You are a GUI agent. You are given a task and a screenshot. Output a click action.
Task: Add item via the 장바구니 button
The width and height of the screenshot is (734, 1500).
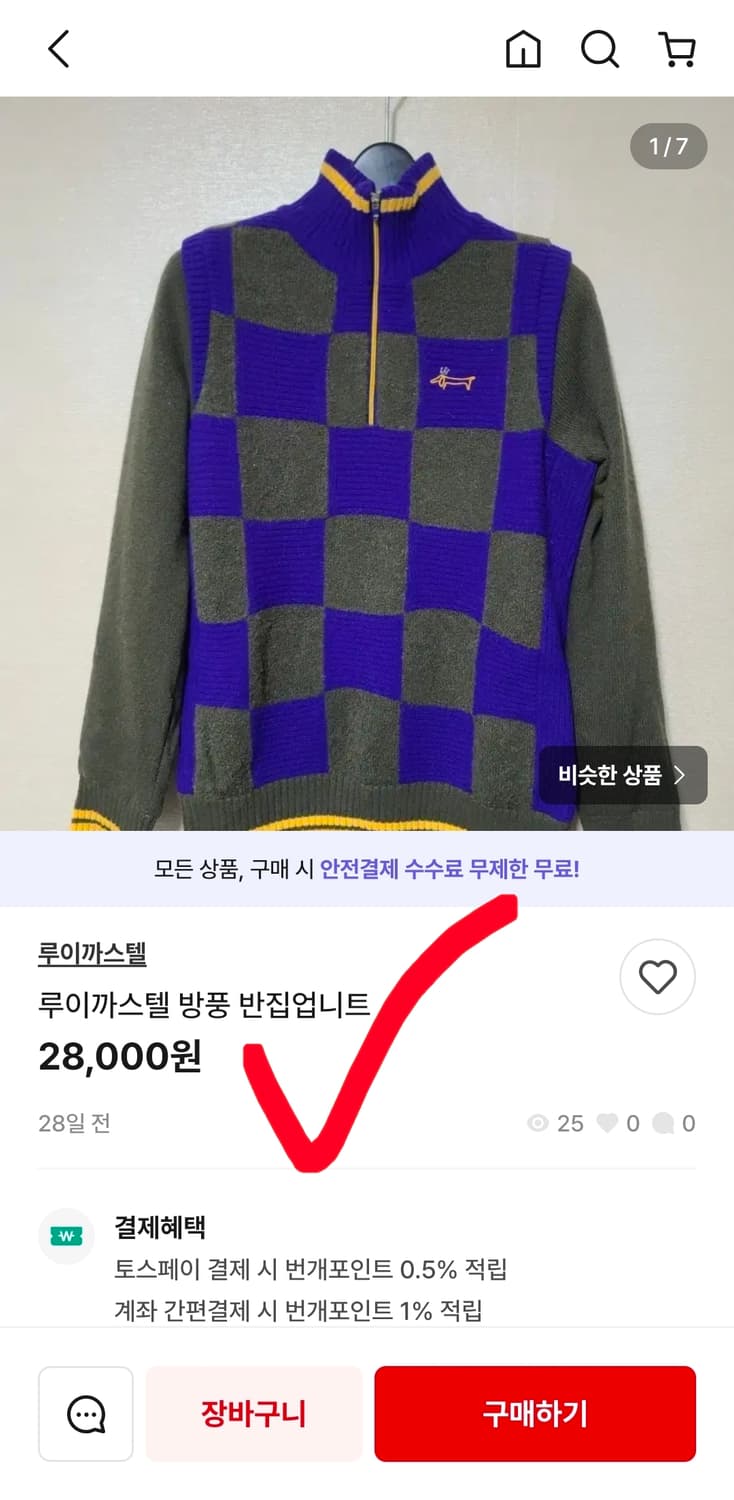[x=253, y=1413]
